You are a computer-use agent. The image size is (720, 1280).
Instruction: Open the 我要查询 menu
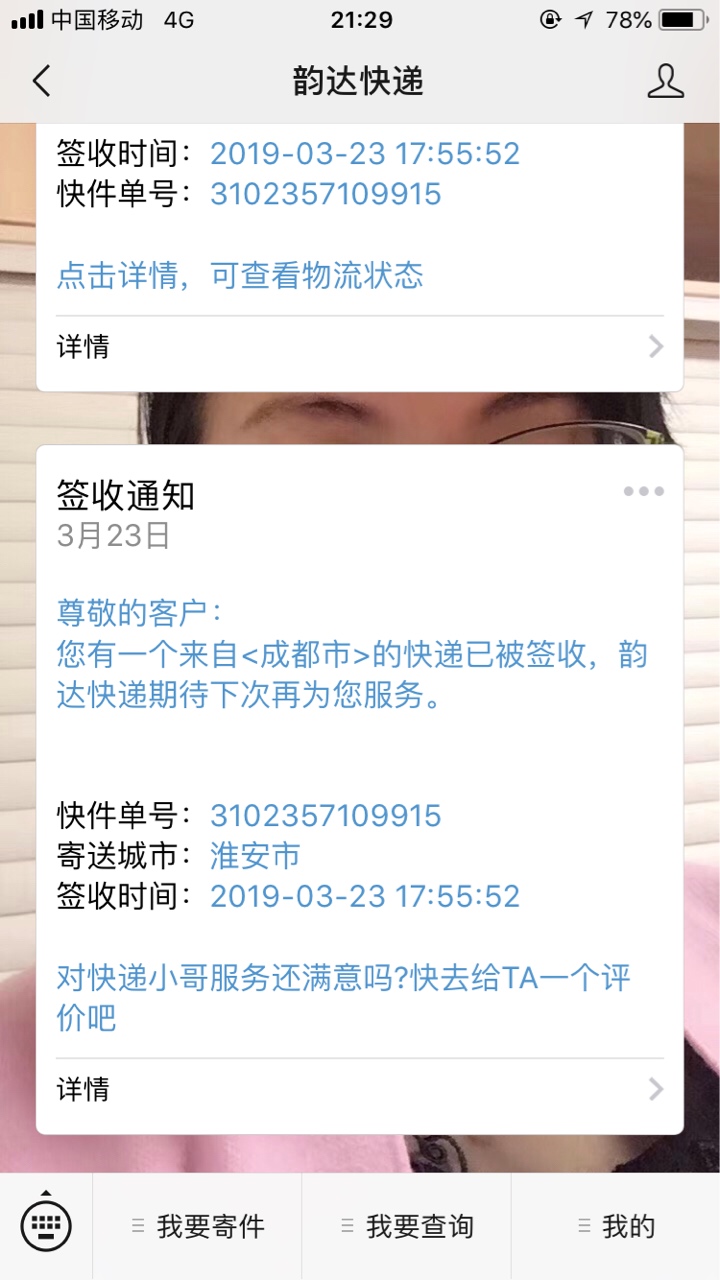pyautogui.click(x=406, y=1227)
